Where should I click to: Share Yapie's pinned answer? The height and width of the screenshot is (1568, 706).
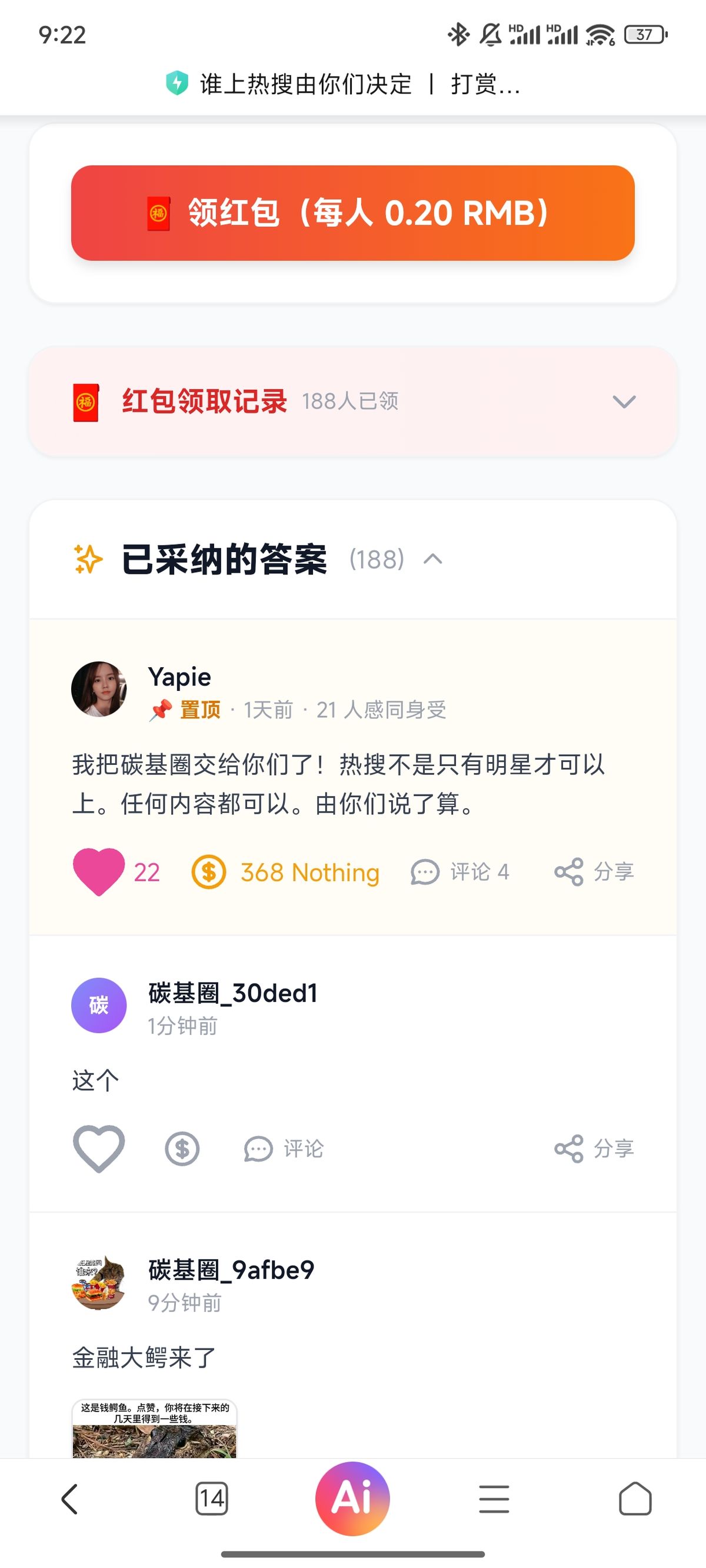coord(594,872)
